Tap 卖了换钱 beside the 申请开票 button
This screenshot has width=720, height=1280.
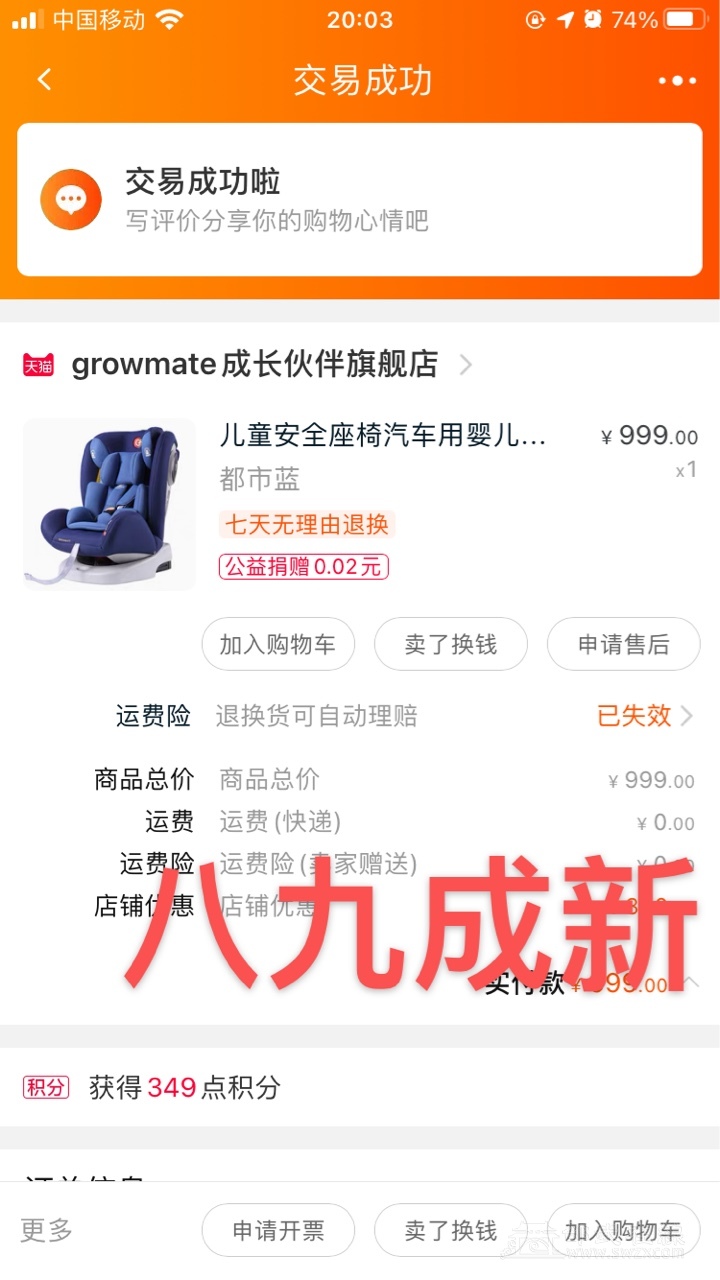pos(450,1230)
